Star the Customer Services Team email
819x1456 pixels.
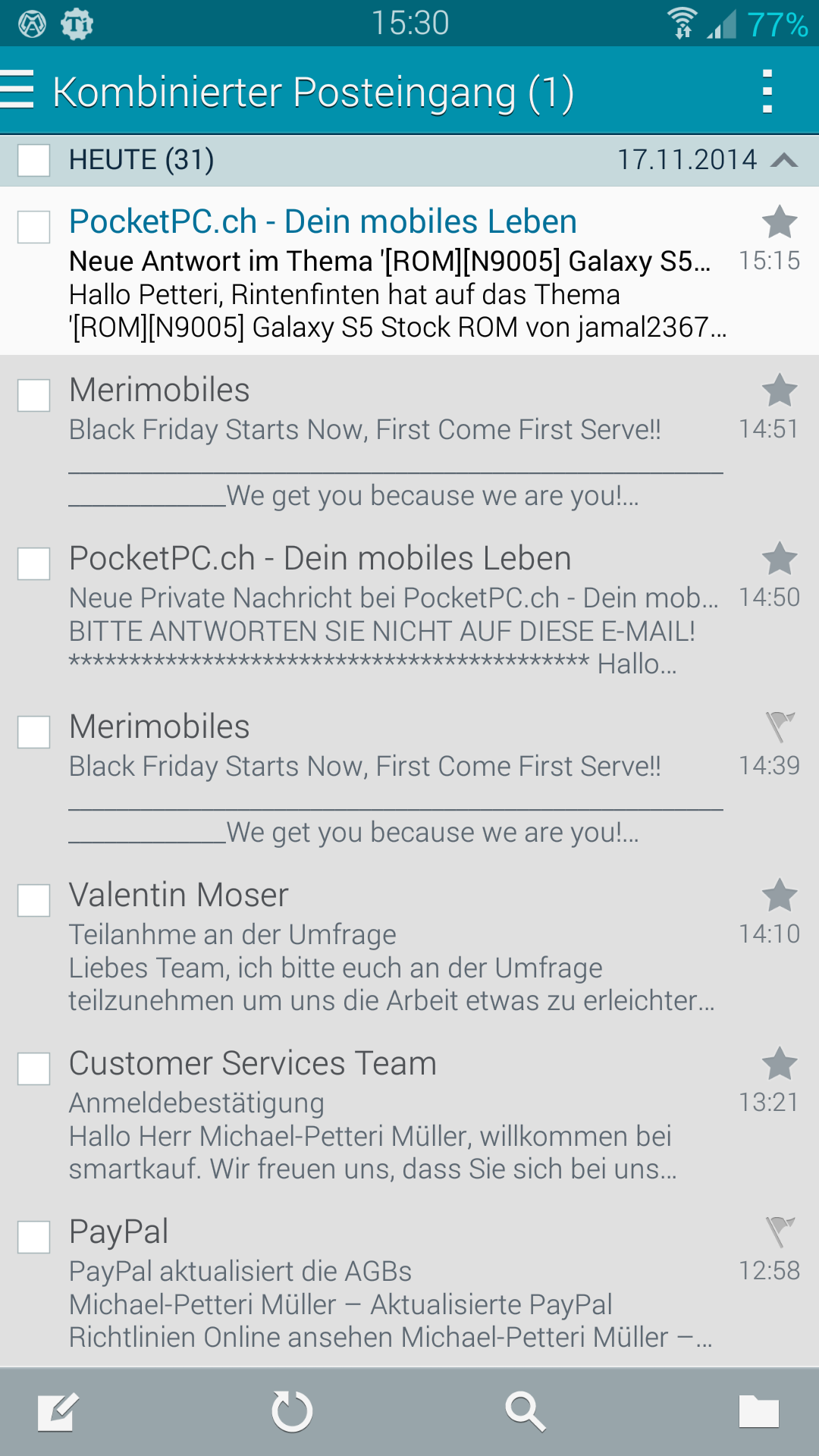click(780, 1064)
